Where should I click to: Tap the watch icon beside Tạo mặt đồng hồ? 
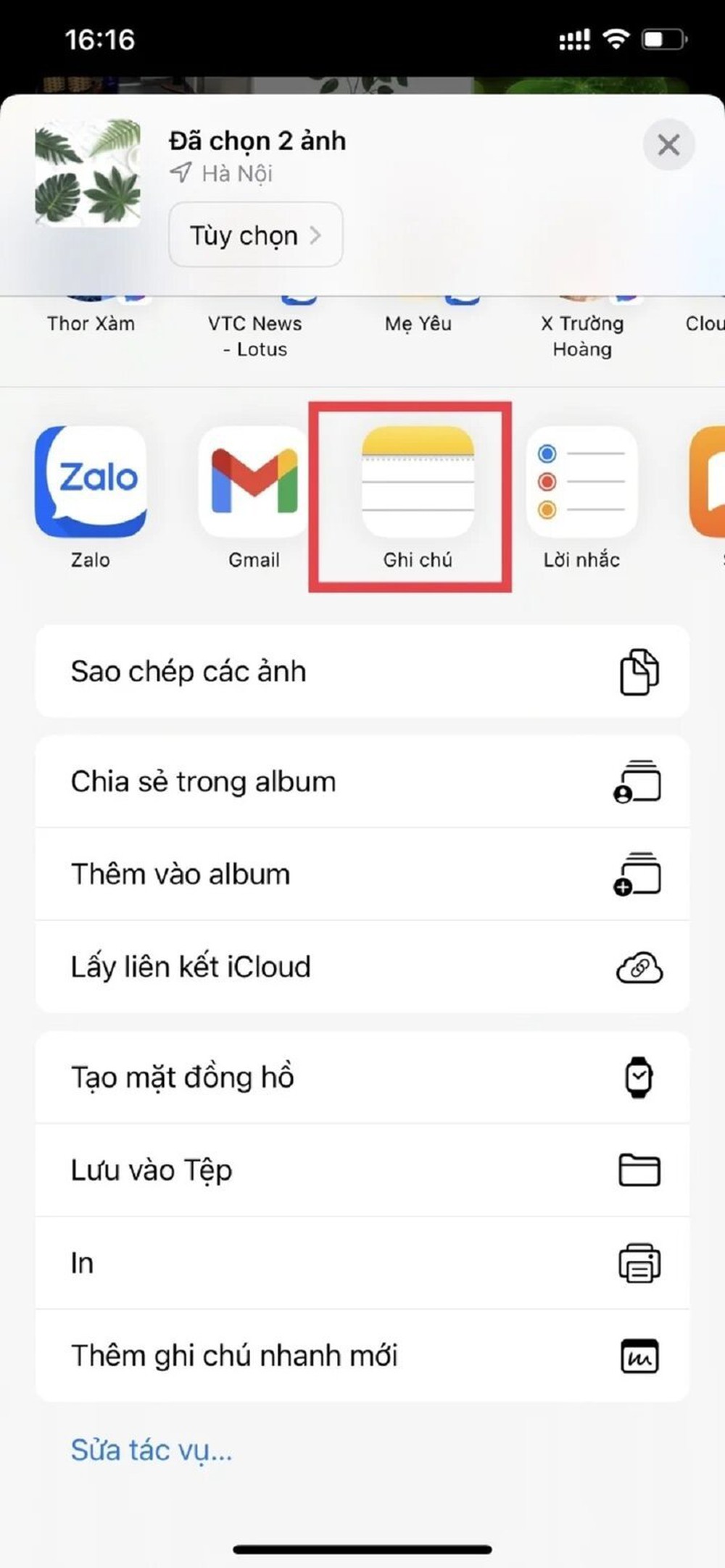click(637, 1077)
